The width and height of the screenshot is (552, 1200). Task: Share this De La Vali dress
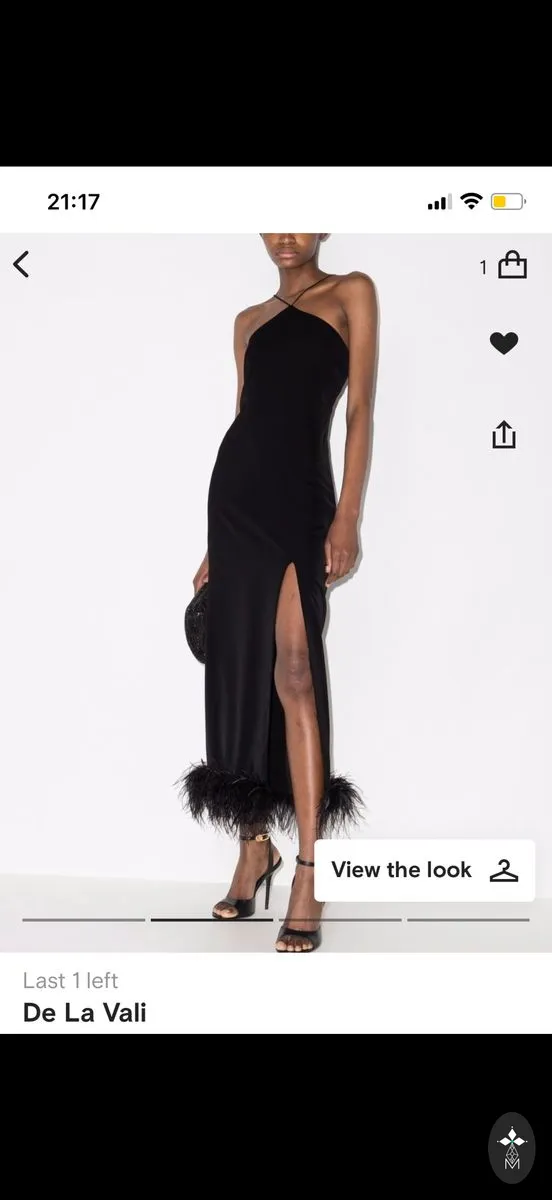point(504,434)
